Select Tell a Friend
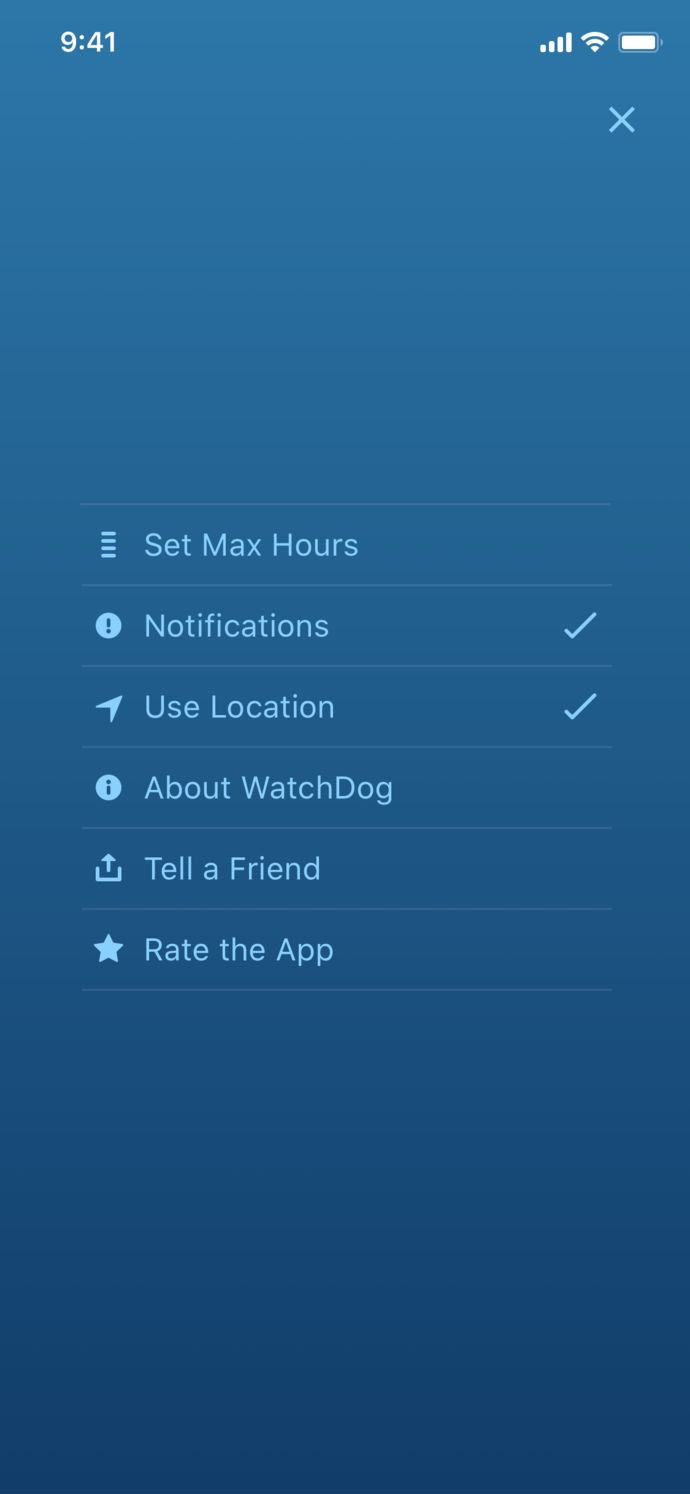 [232, 869]
